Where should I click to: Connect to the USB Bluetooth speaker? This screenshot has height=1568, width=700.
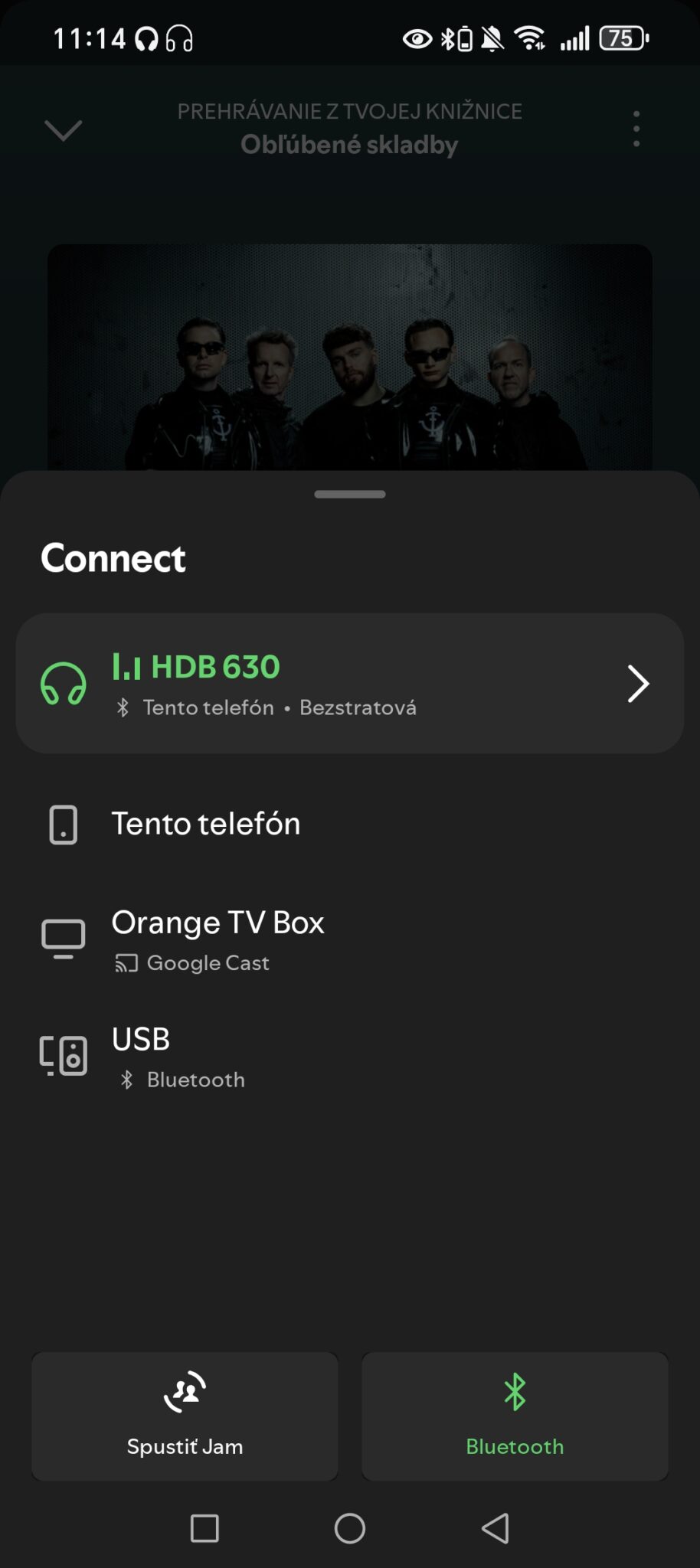point(142,1056)
